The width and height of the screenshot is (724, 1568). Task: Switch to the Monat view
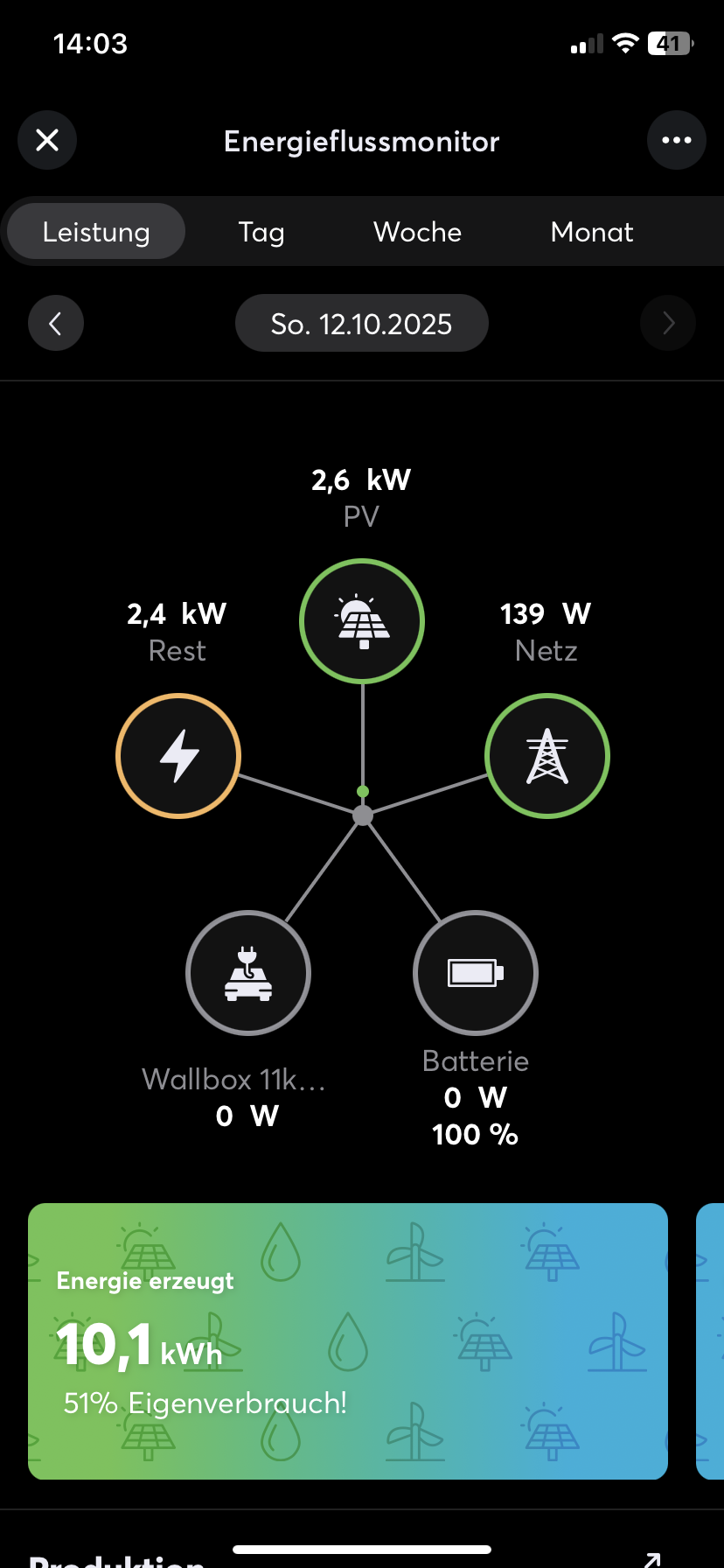point(592,232)
